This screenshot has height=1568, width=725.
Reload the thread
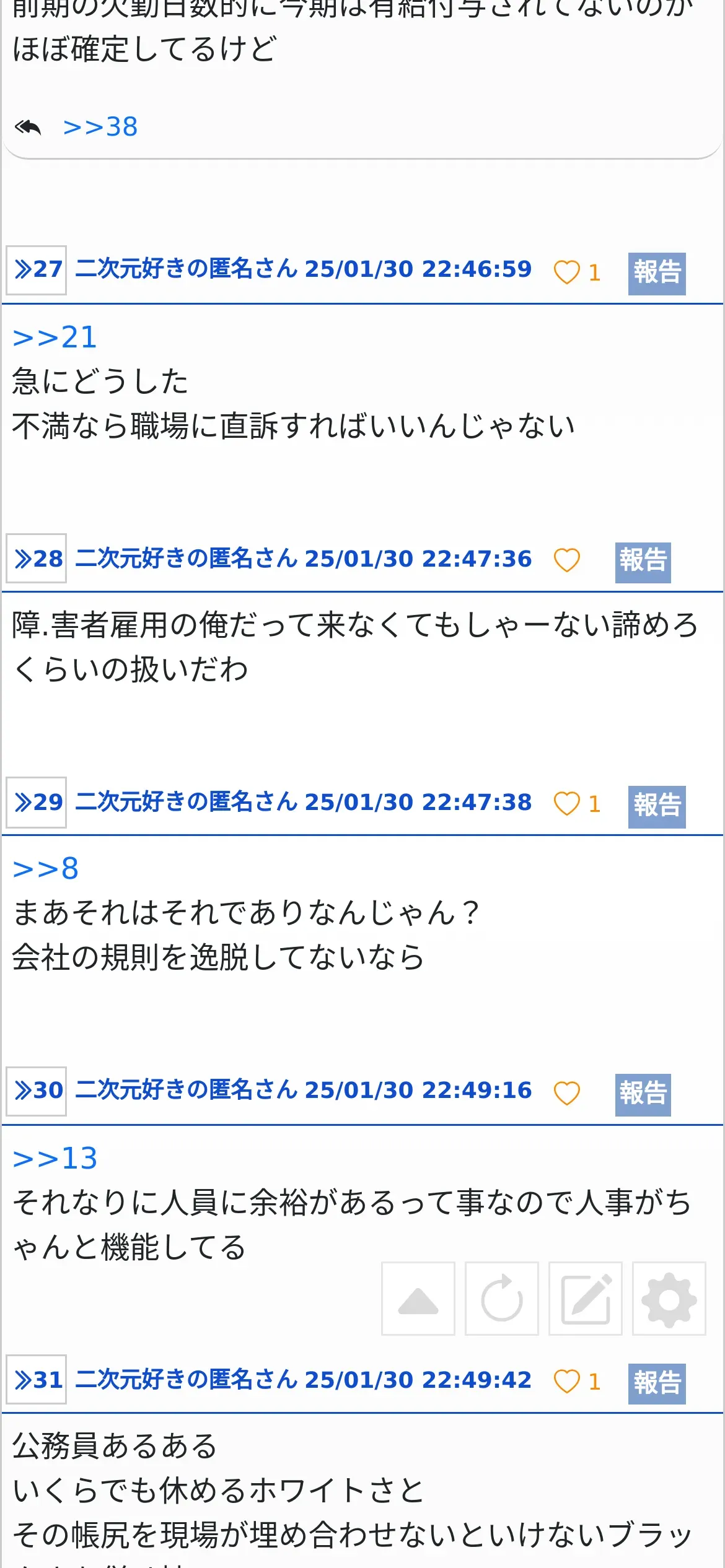point(502,1298)
